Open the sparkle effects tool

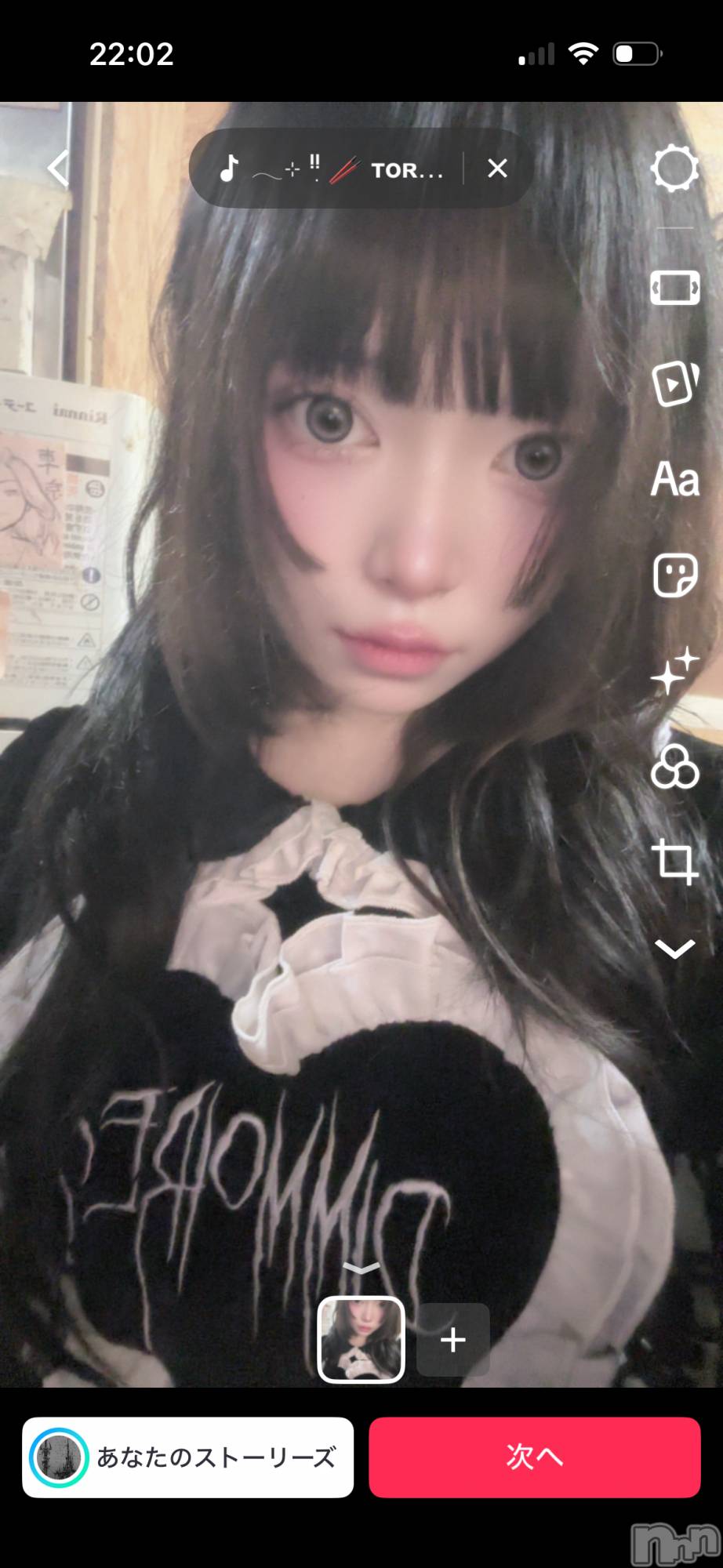674,671
